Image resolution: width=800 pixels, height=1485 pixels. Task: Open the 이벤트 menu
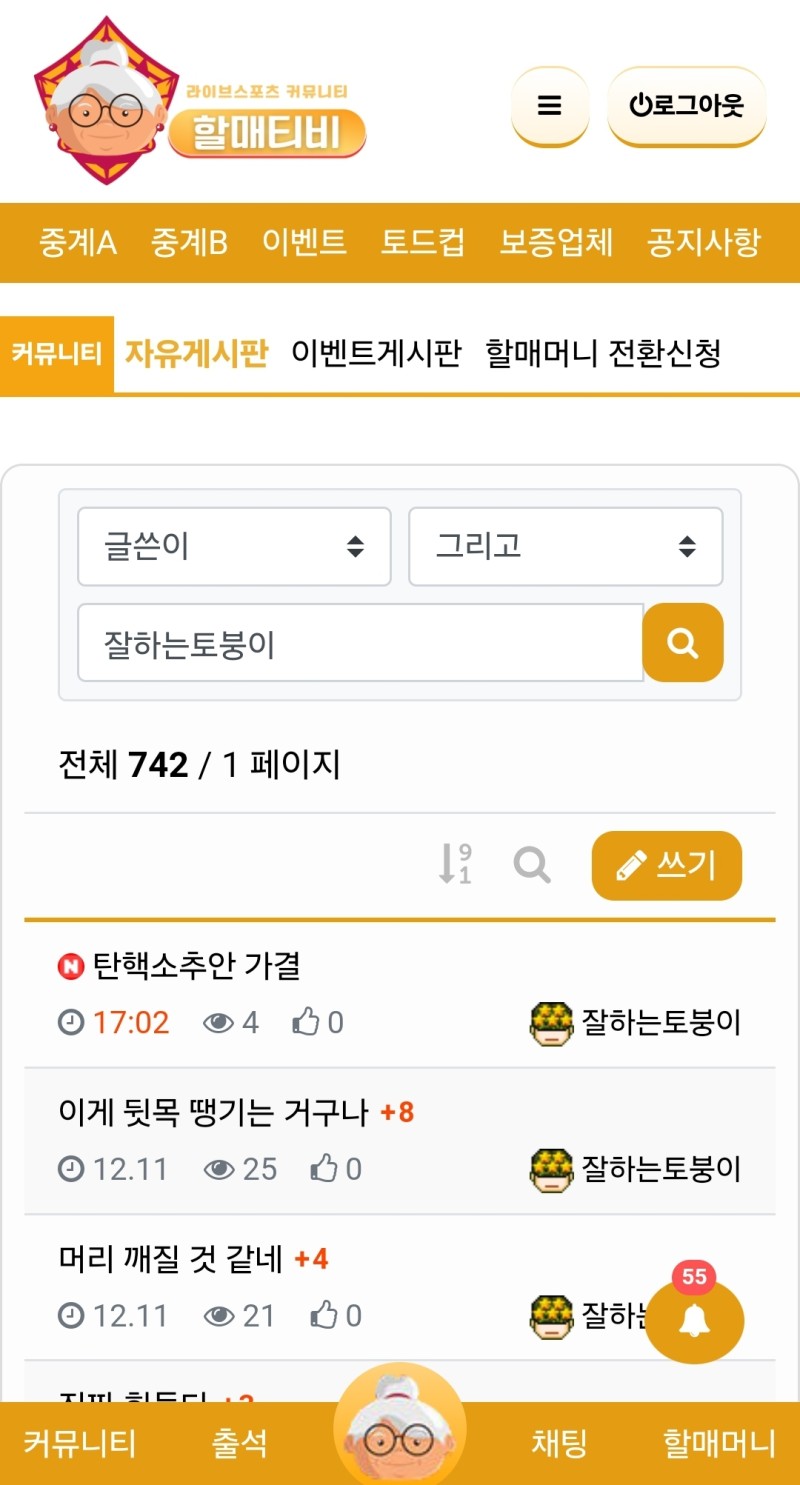[x=304, y=242]
